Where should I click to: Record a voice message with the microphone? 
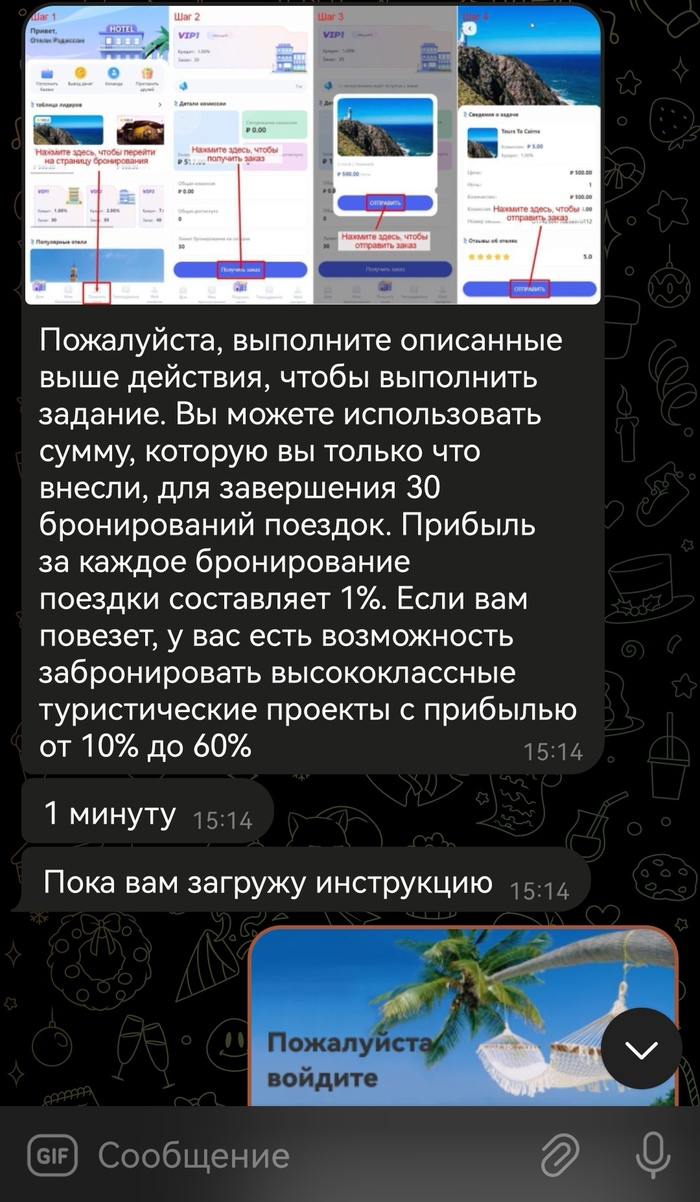(653, 1156)
